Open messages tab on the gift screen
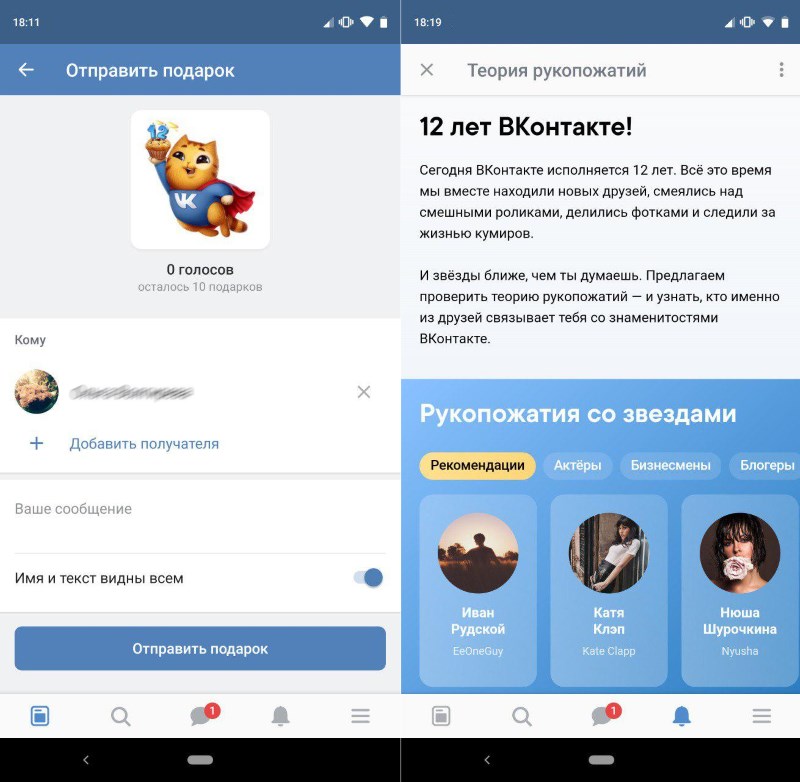Image resolution: width=800 pixels, height=782 pixels. (202, 716)
